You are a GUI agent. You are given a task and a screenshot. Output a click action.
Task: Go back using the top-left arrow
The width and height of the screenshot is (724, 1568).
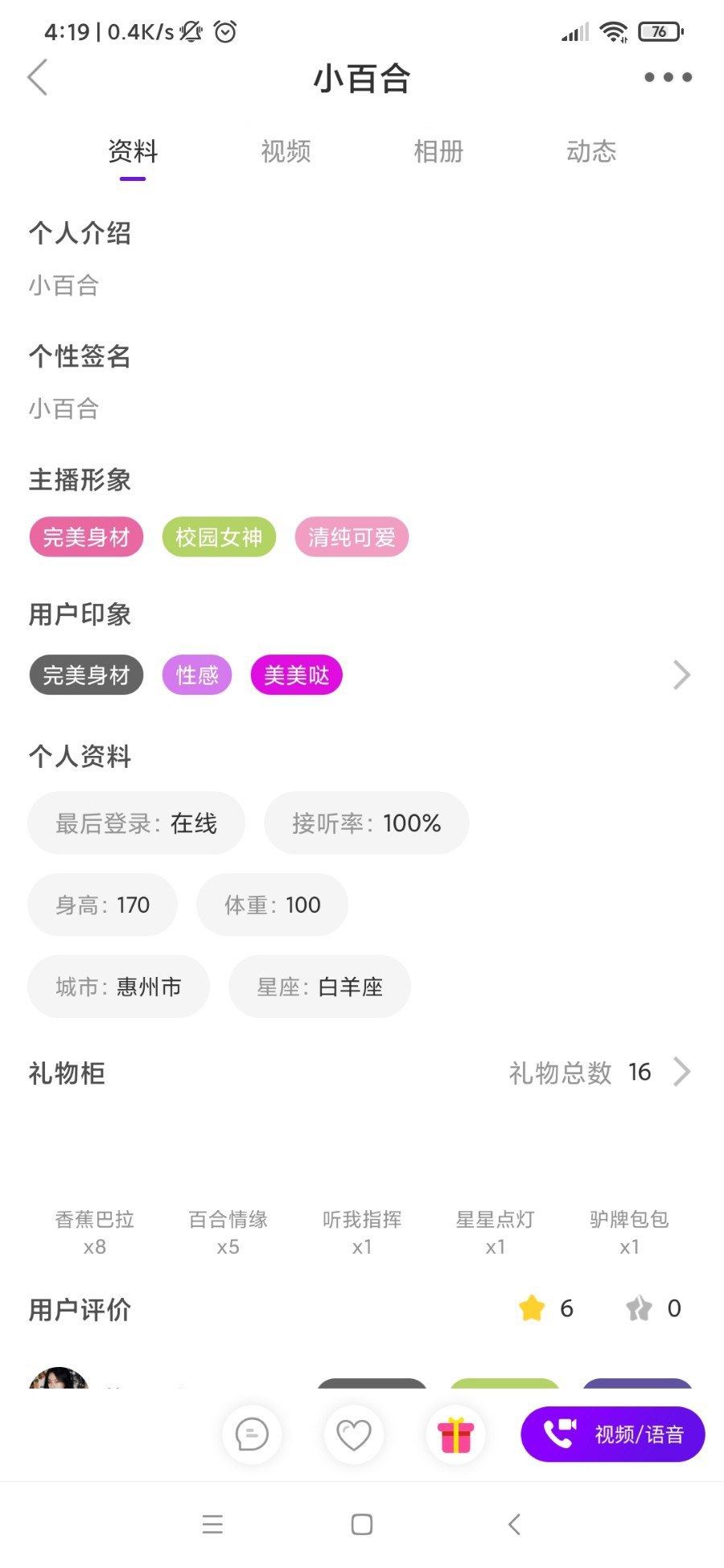(38, 77)
